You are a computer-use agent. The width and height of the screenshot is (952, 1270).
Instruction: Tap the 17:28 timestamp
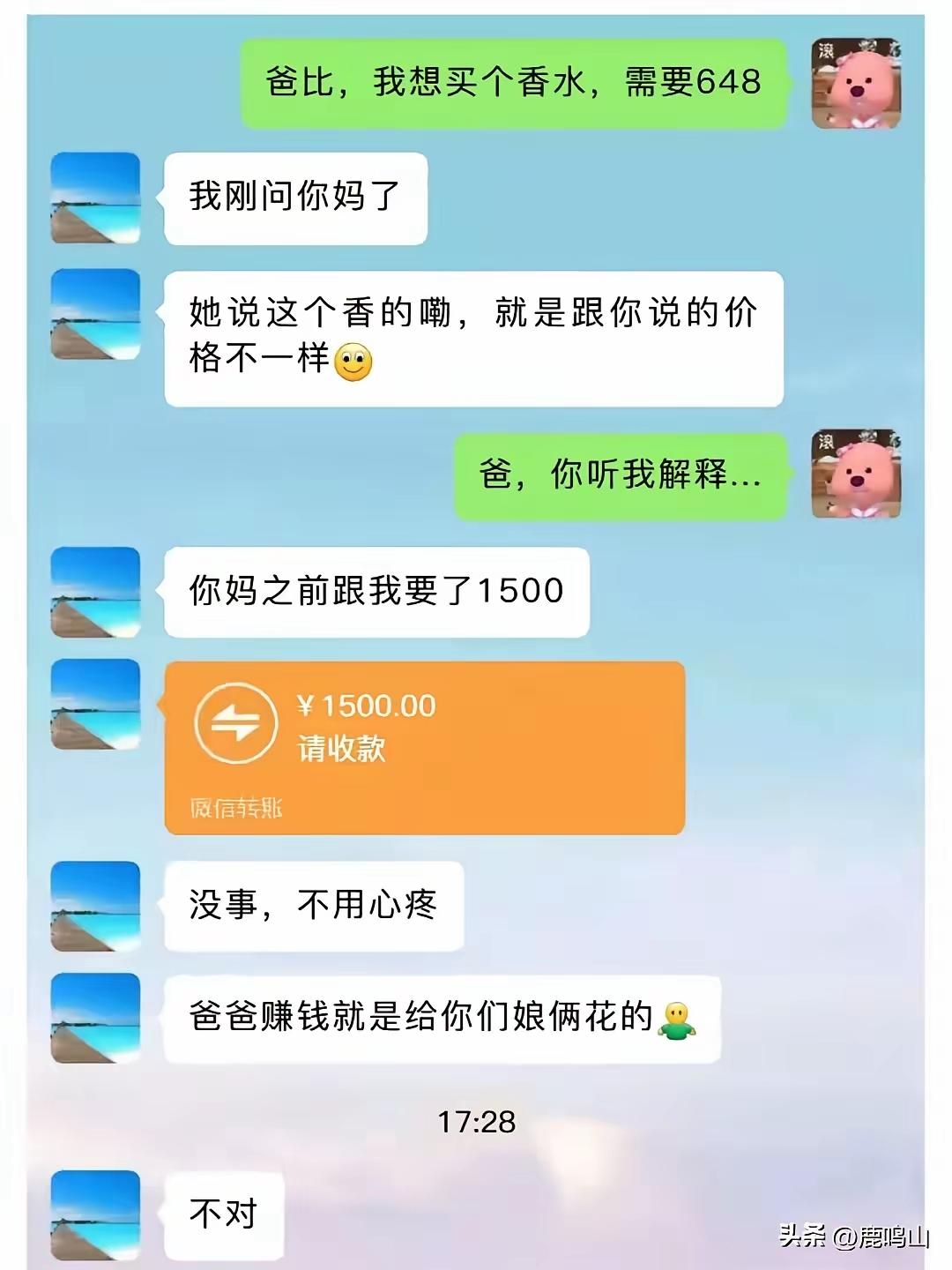476,1122
